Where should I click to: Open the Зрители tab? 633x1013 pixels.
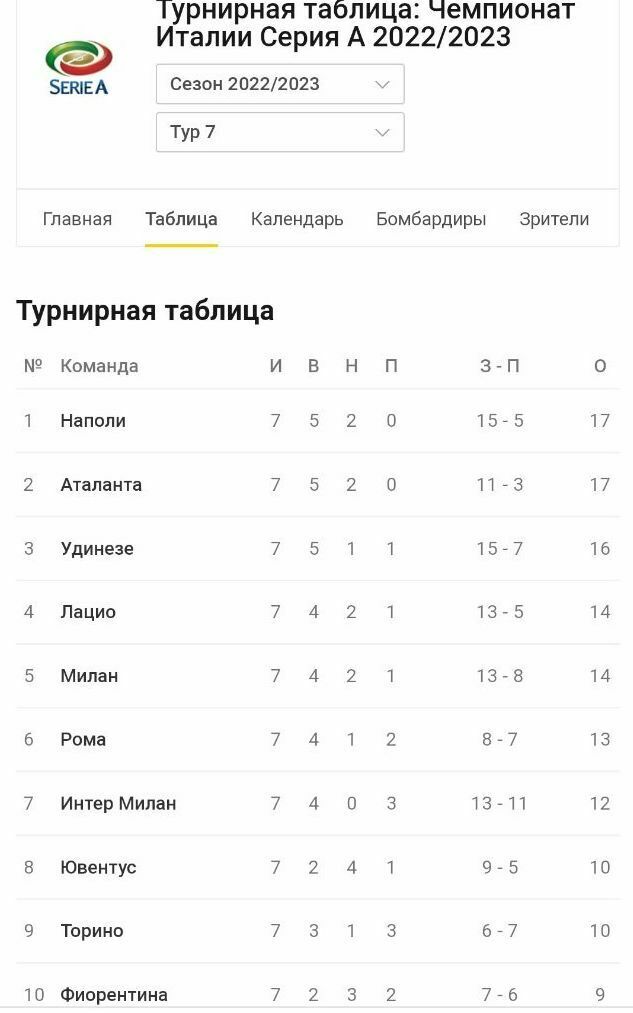click(554, 219)
